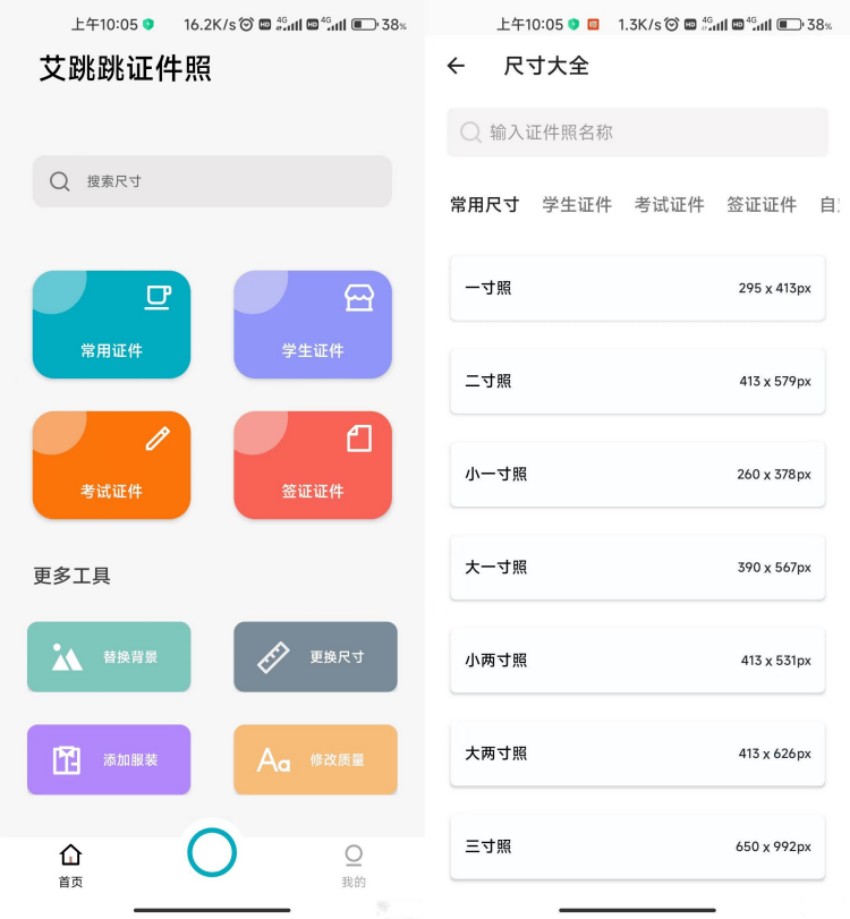Tap the document icon on 签证证件 card
The height and width of the screenshot is (919, 850).
click(x=358, y=438)
